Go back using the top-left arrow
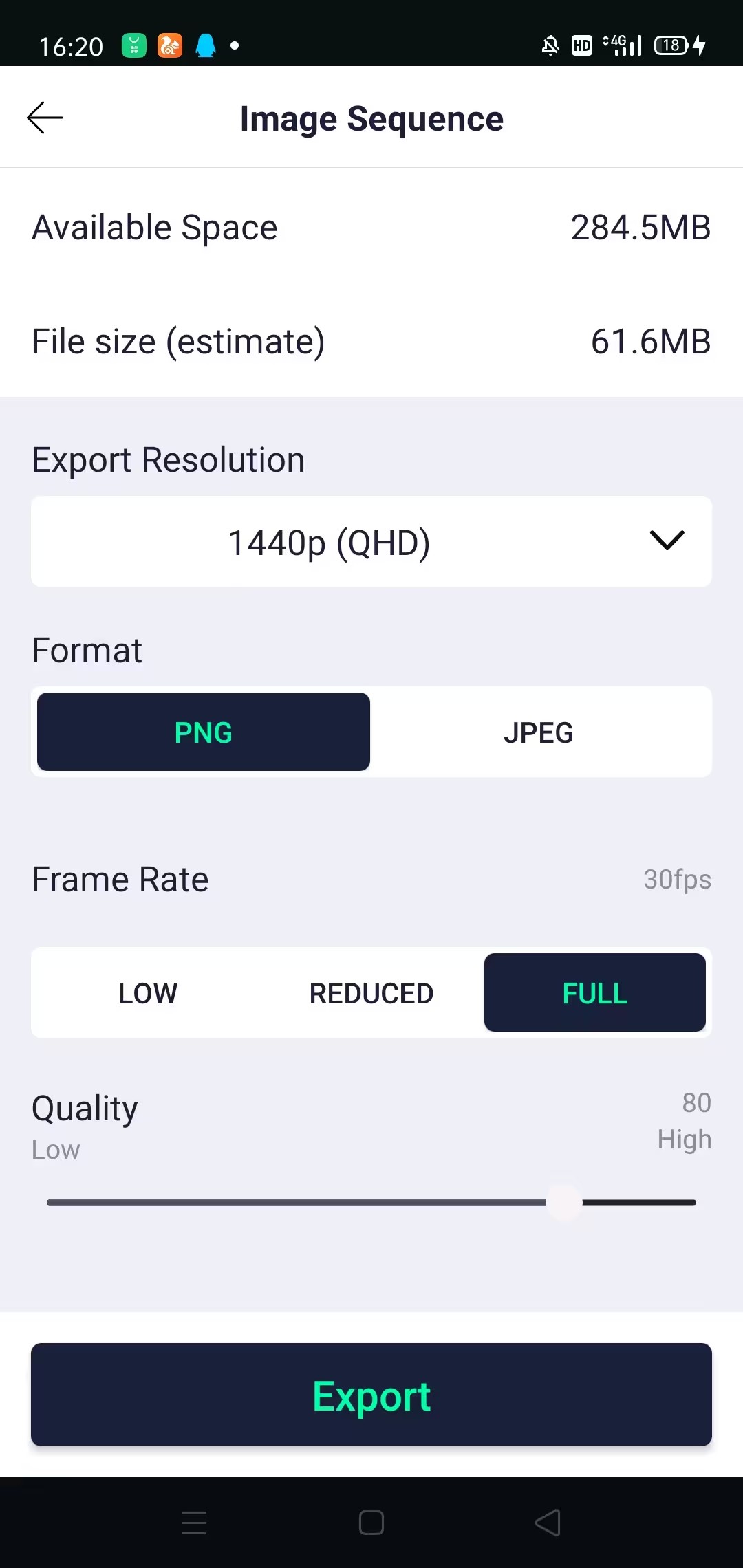 [45, 118]
